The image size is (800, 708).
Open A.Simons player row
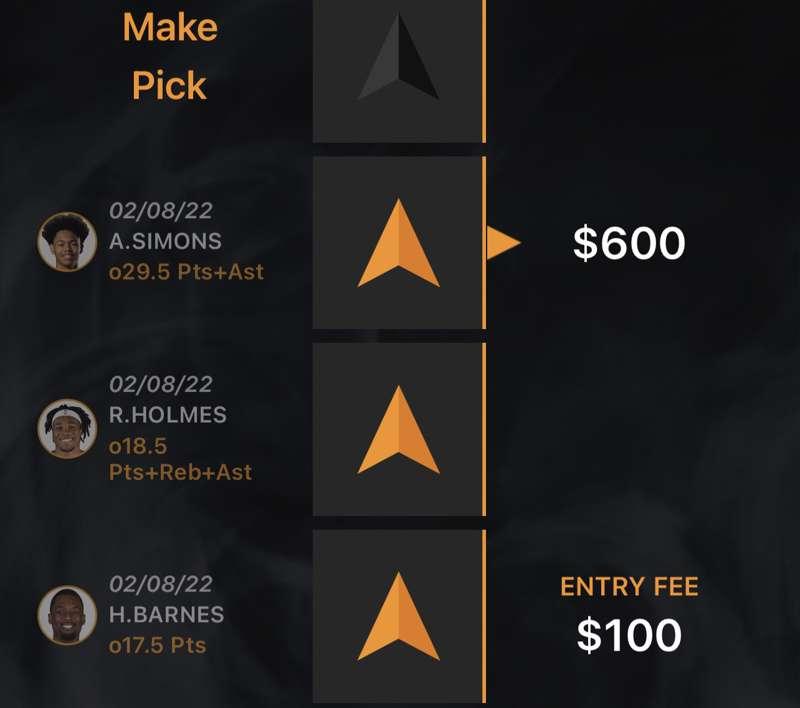click(165, 242)
